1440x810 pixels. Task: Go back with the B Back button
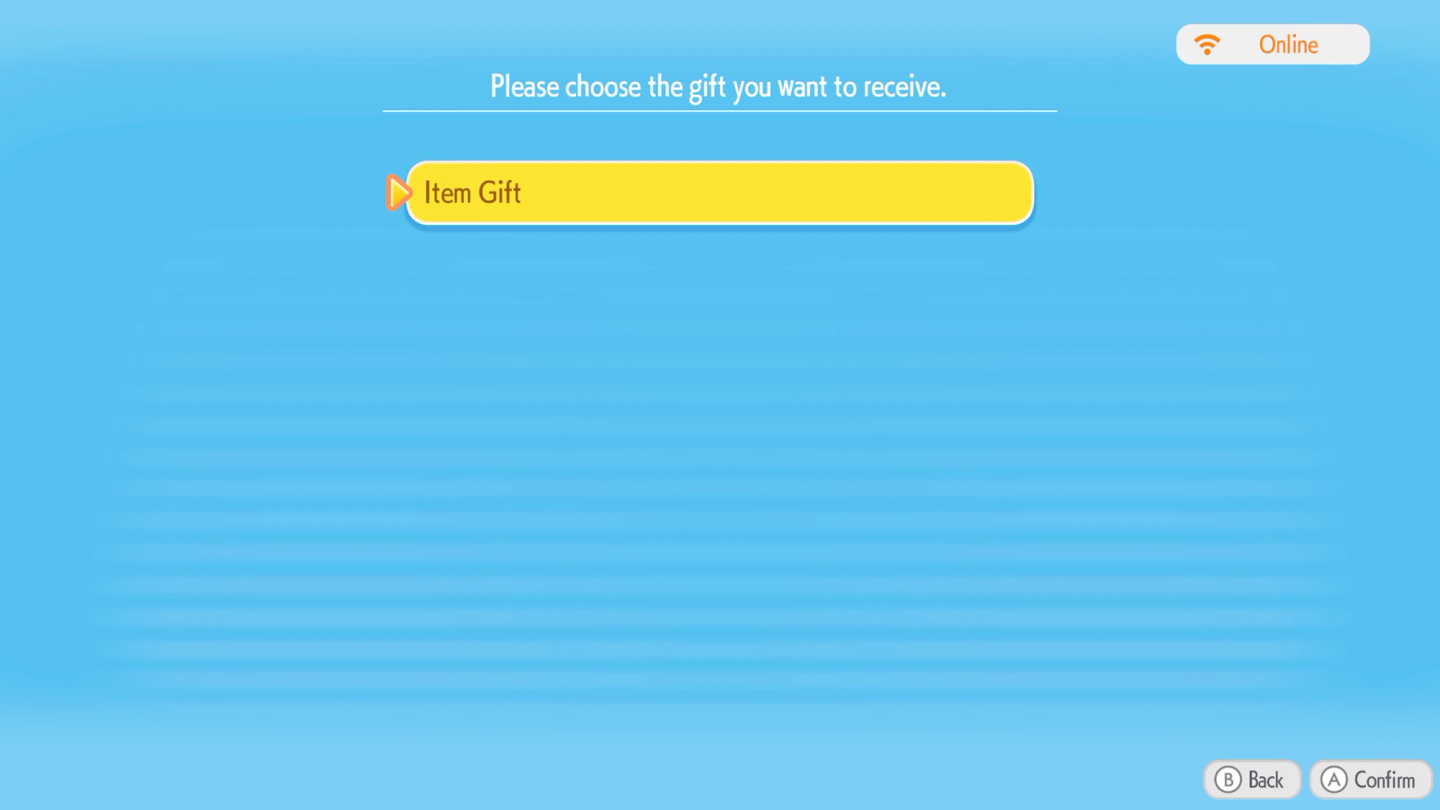pos(1251,779)
